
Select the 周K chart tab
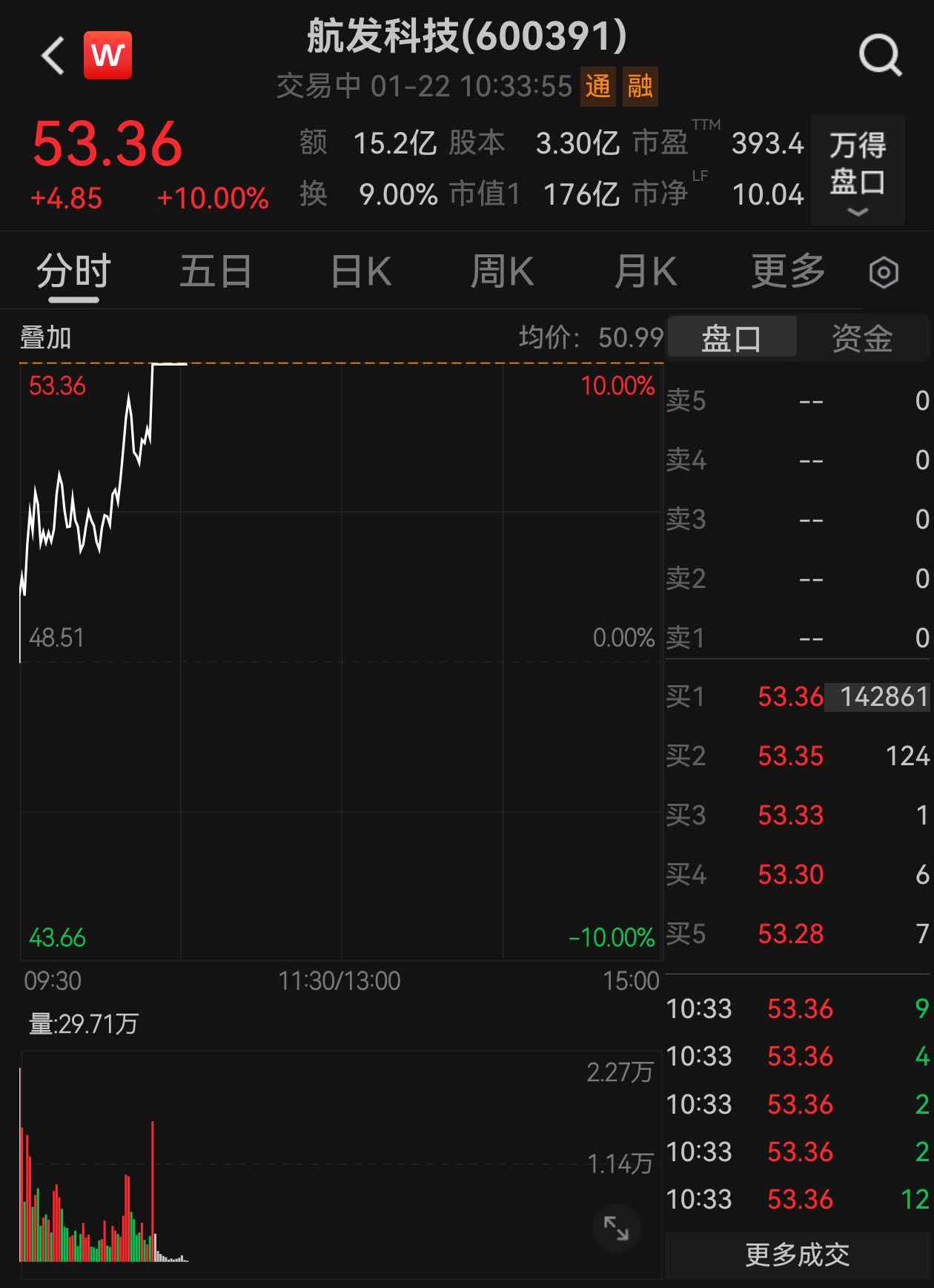point(502,271)
